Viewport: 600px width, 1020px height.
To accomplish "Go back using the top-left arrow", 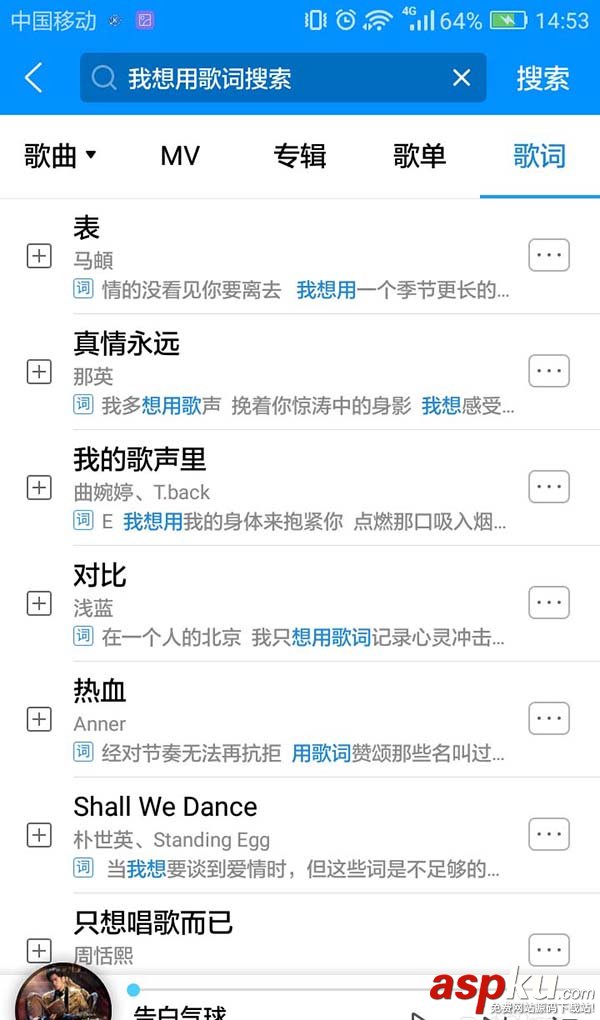I will tap(34, 78).
